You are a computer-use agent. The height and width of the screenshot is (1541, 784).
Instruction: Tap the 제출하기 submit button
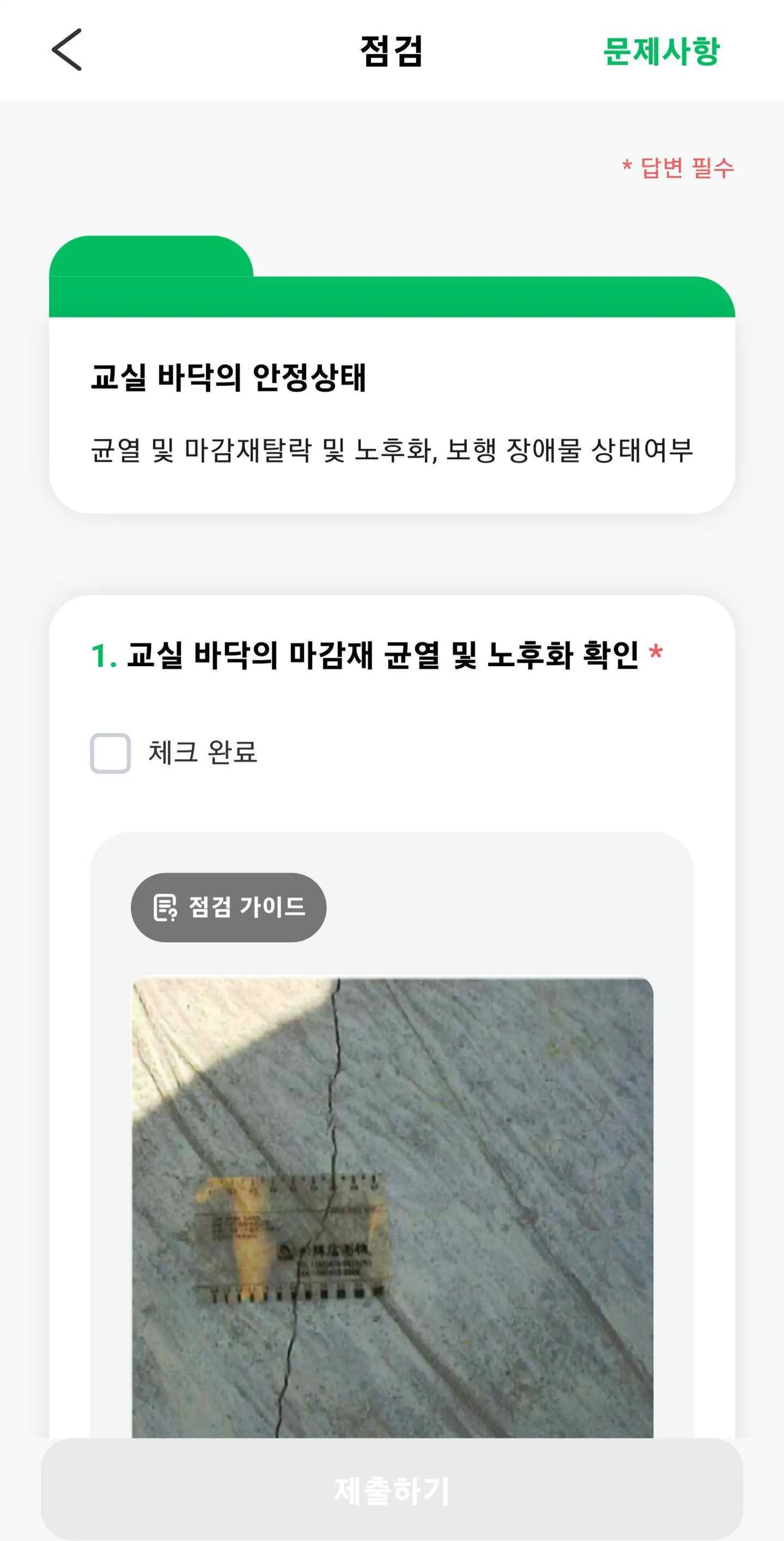pyautogui.click(x=392, y=1489)
